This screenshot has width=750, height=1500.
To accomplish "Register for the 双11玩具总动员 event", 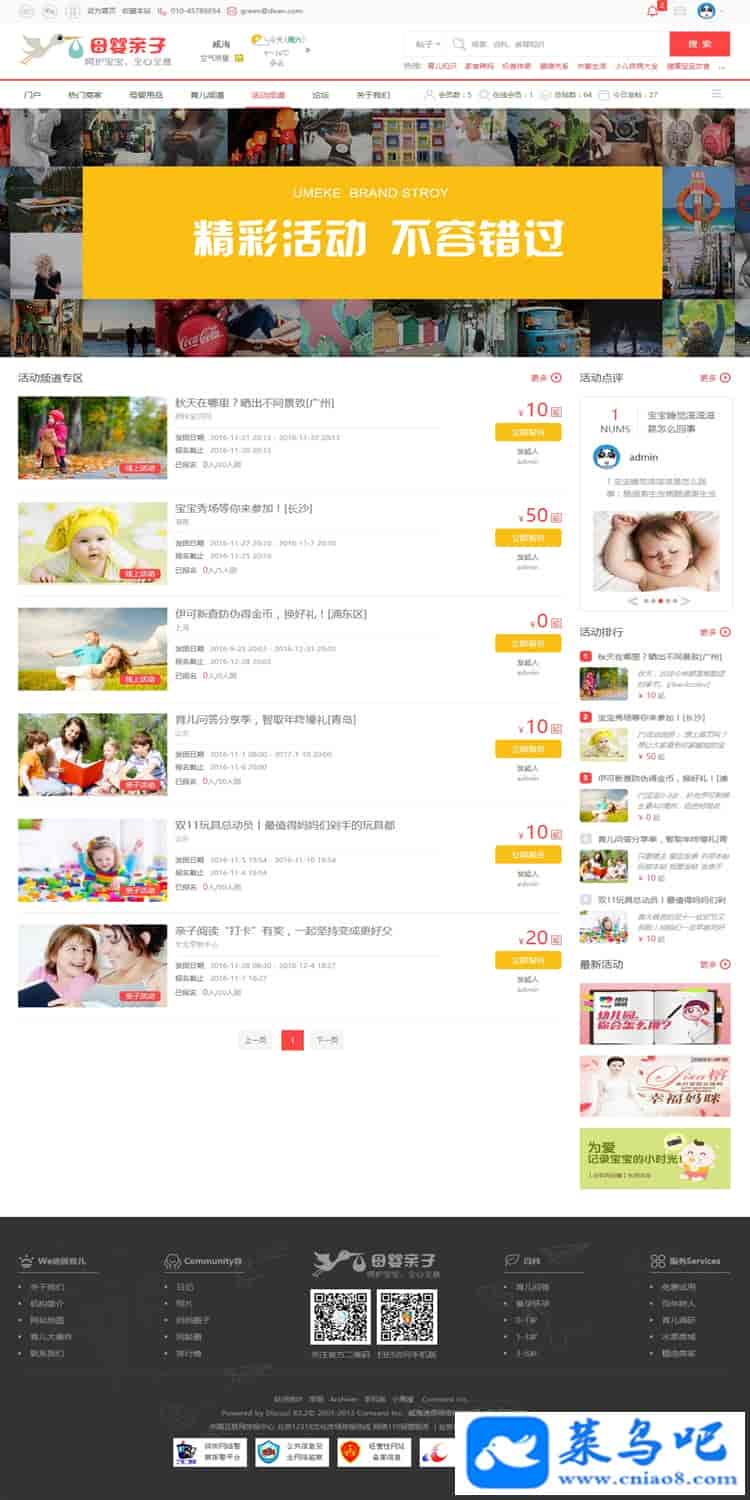I will (x=528, y=854).
